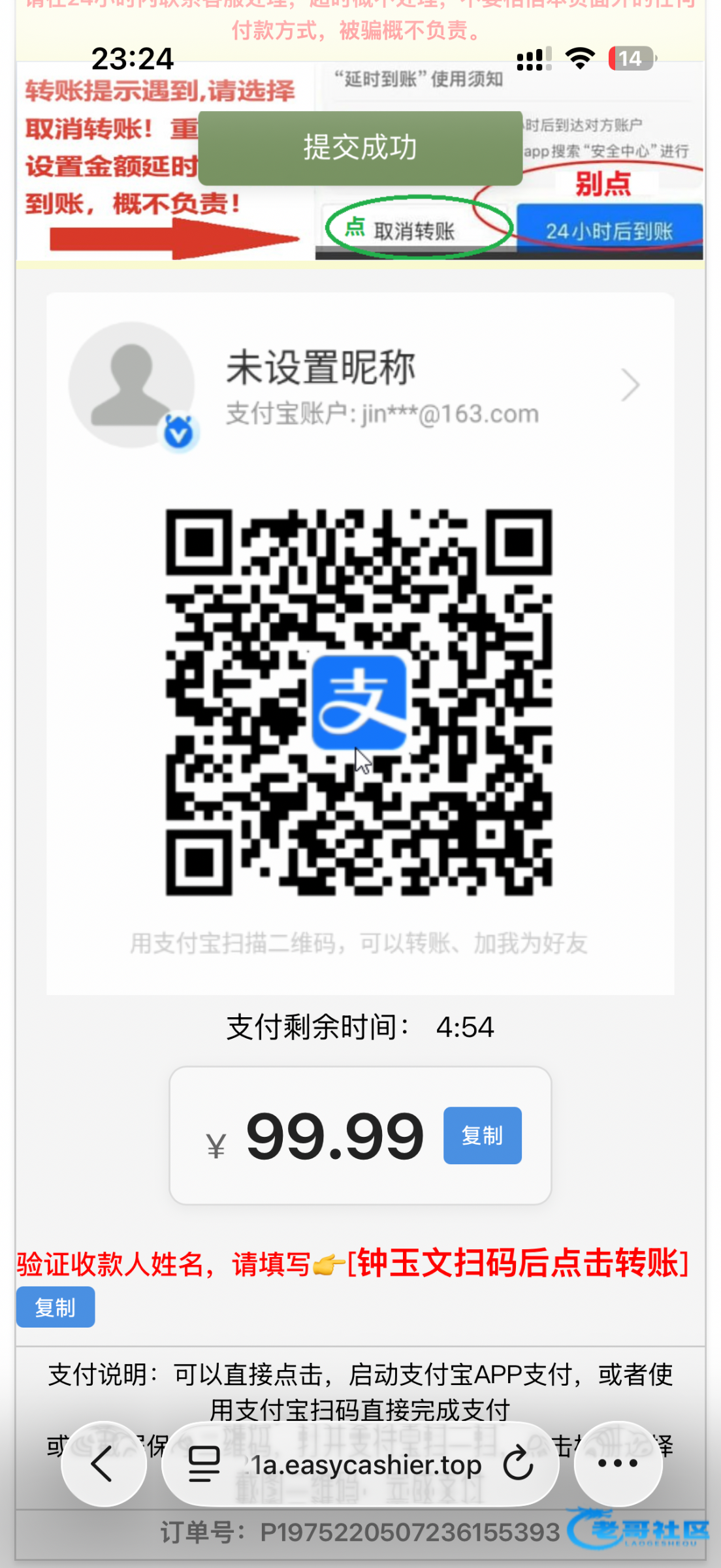Screen dimensions: 721x1568
Task: Tap the 1a.easycashier.top address bar
Action: tap(366, 1465)
